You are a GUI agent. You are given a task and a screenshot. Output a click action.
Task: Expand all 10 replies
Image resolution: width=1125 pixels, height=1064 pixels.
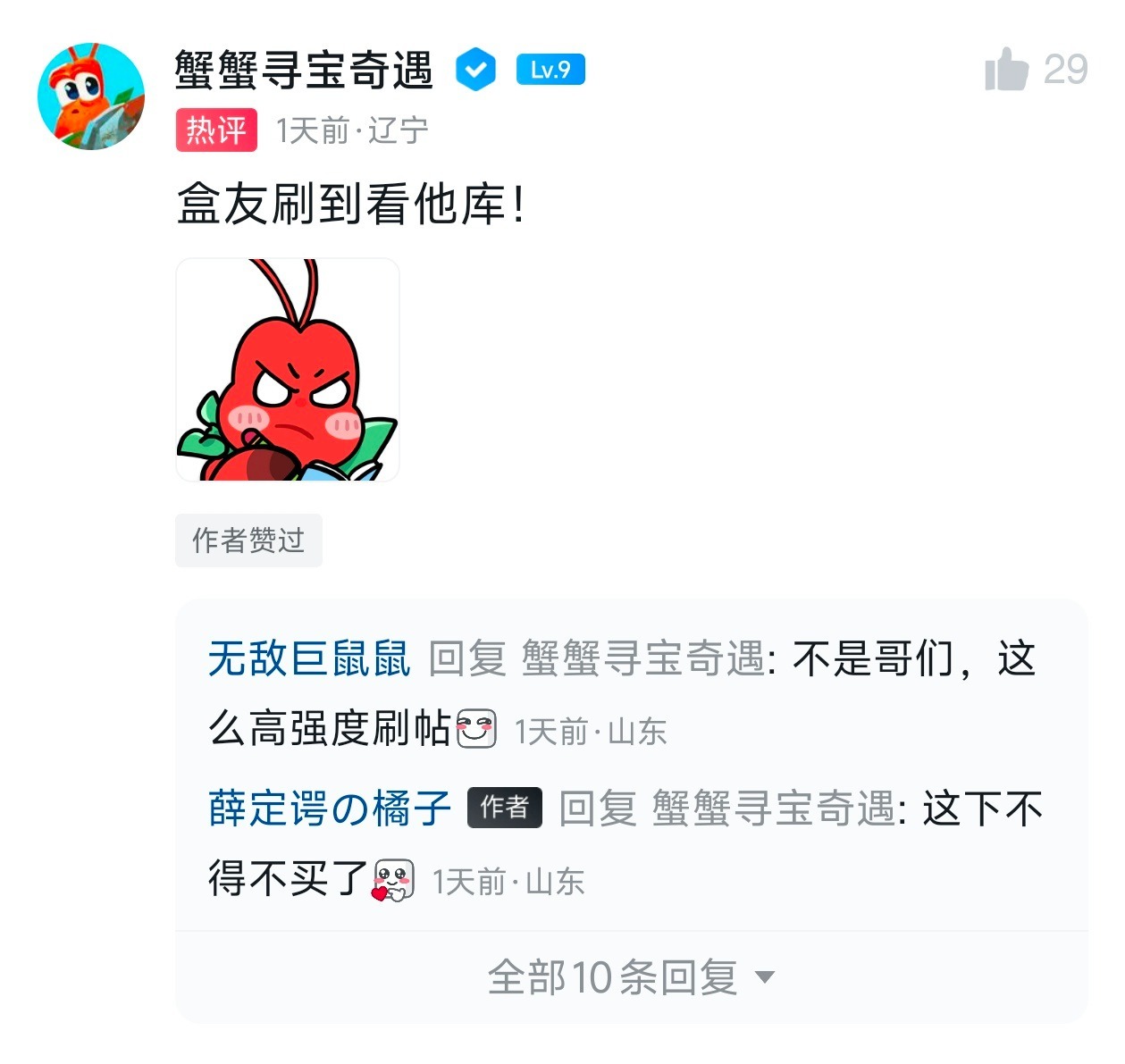630,977
